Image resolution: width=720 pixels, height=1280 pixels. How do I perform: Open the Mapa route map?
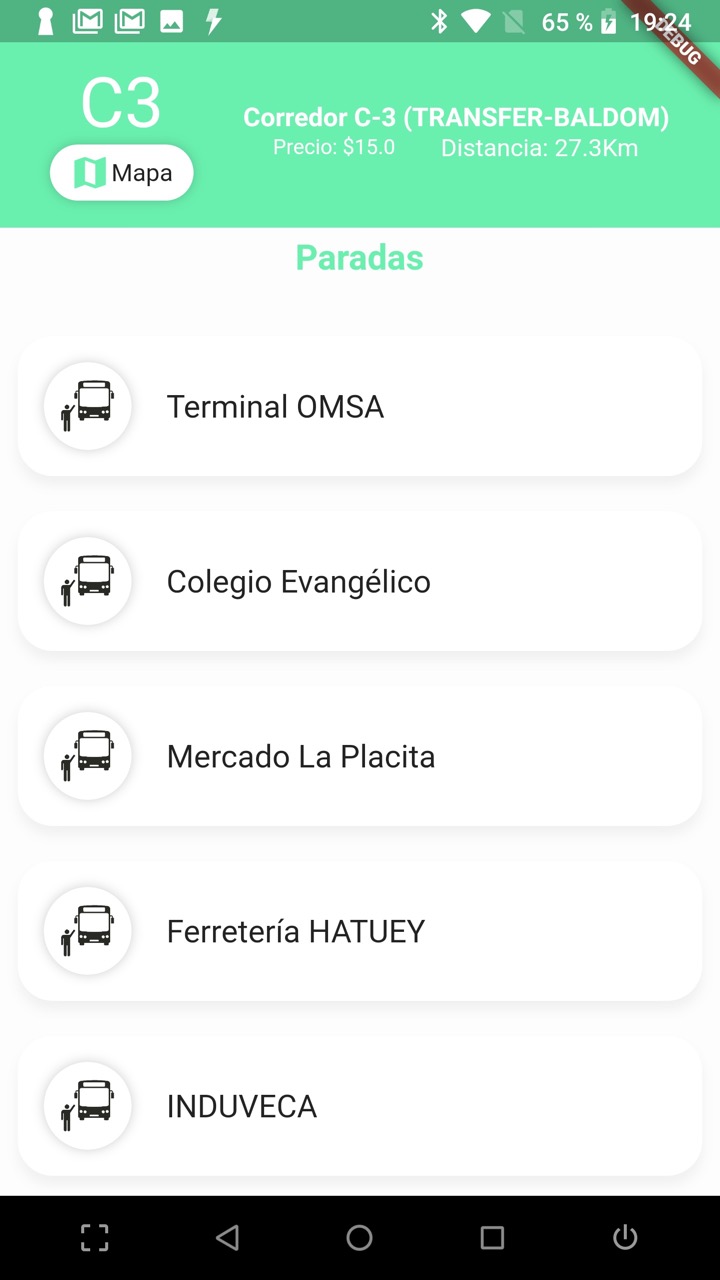(121, 173)
